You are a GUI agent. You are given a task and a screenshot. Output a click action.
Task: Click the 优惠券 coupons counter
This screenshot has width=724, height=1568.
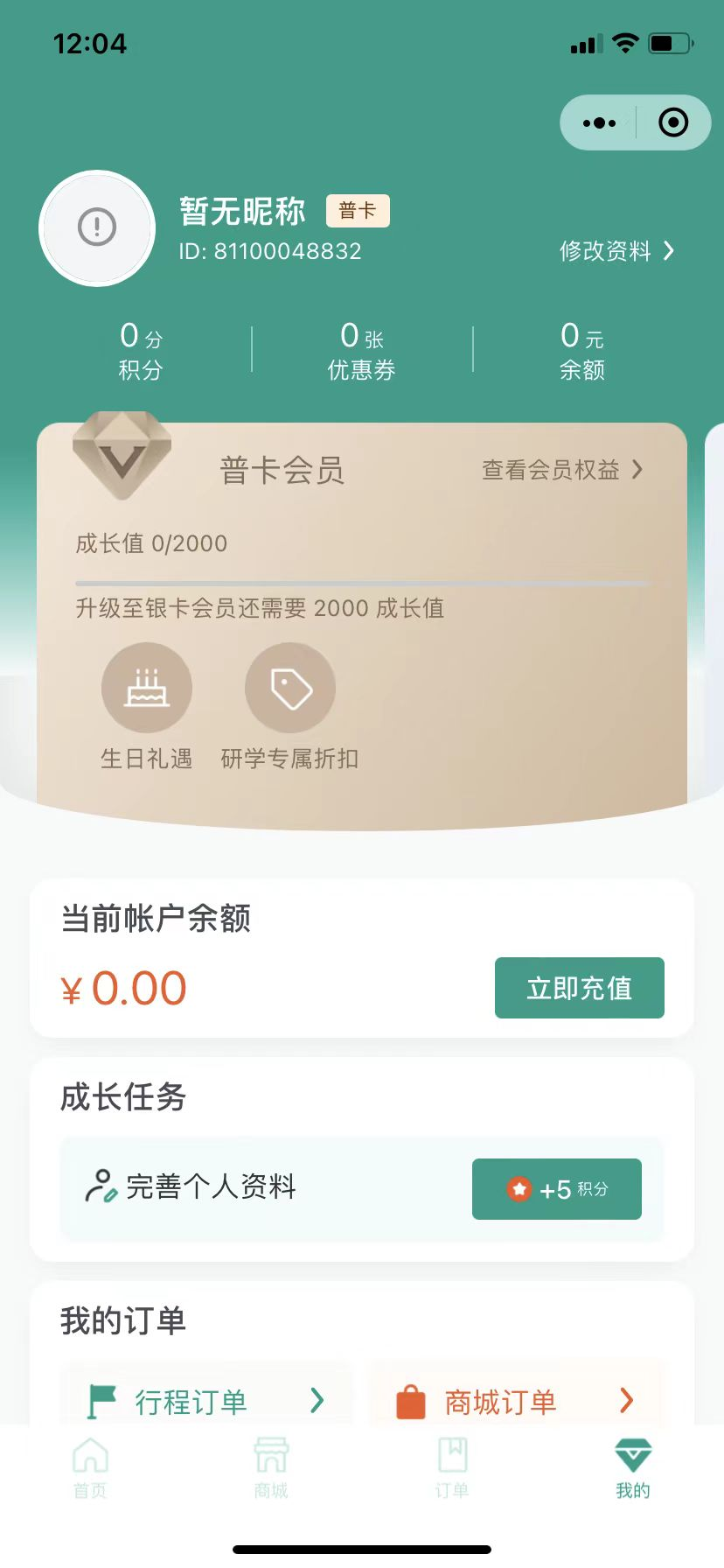pyautogui.click(x=362, y=348)
